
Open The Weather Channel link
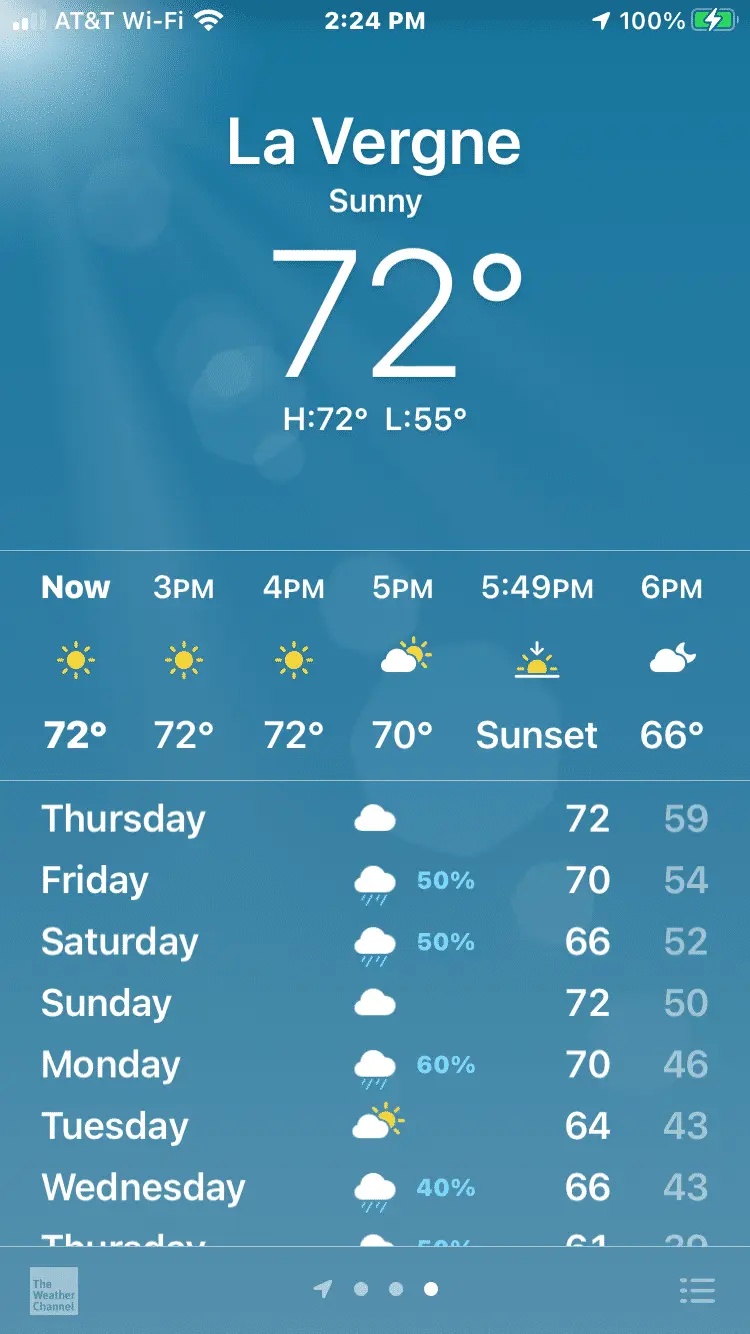[x=53, y=1291]
